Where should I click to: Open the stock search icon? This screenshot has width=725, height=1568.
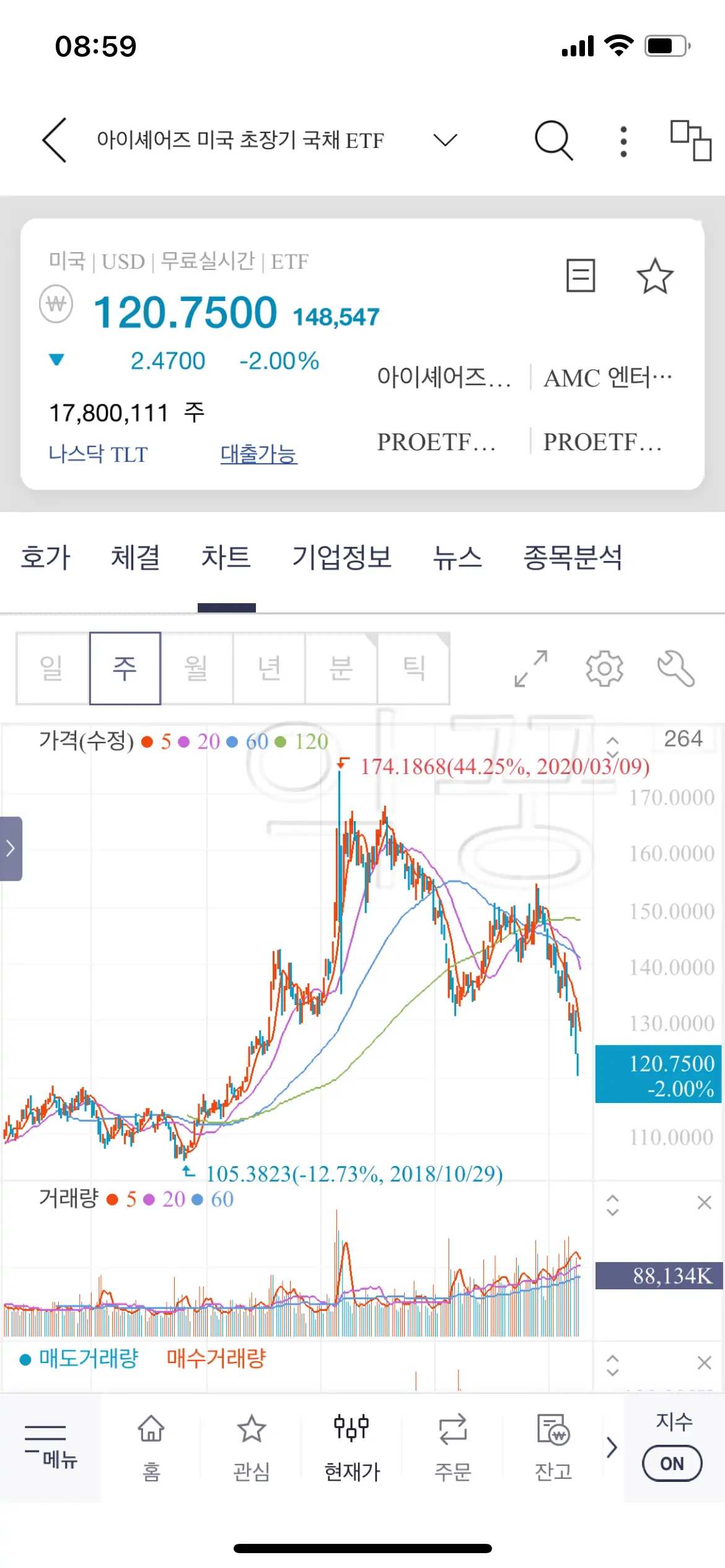coord(553,141)
